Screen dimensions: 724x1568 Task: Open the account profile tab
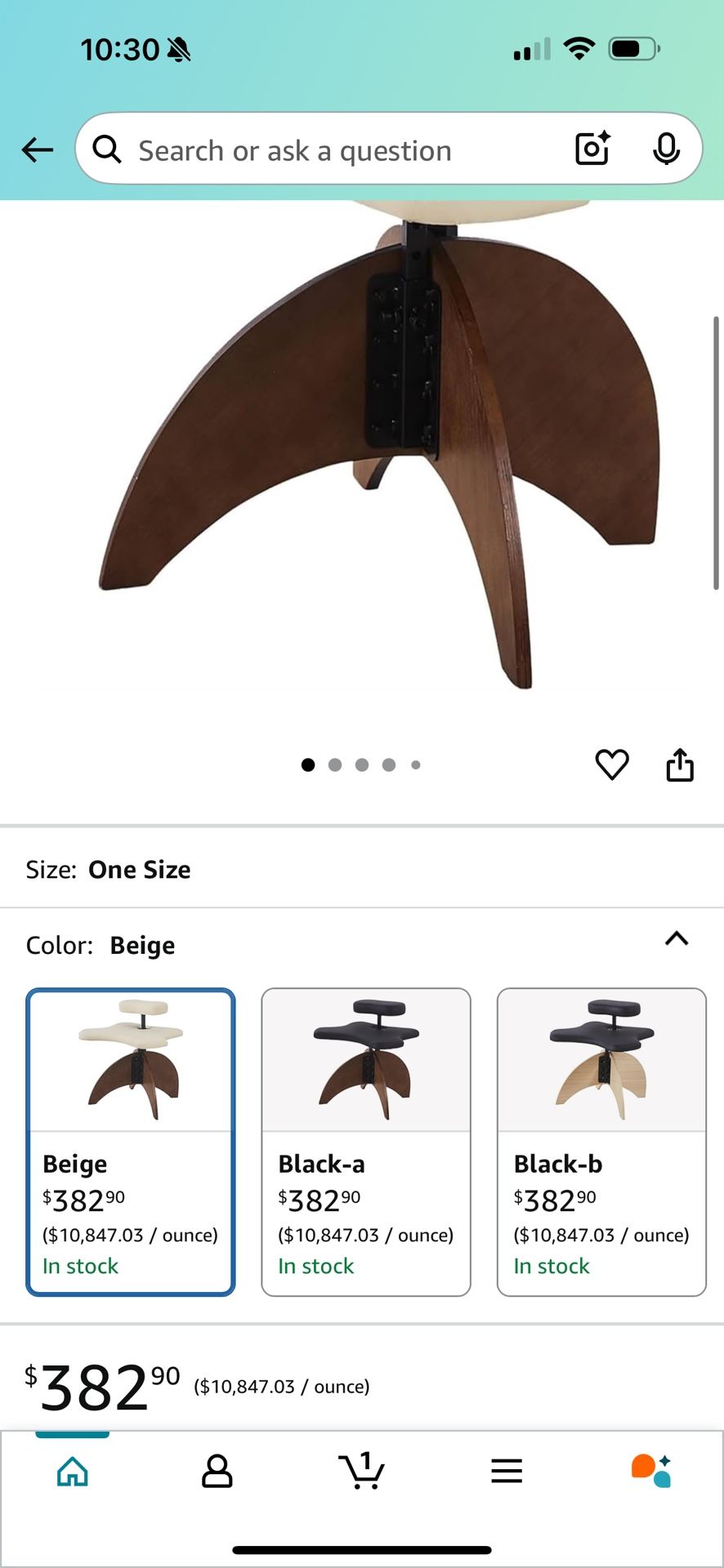pos(217,1472)
